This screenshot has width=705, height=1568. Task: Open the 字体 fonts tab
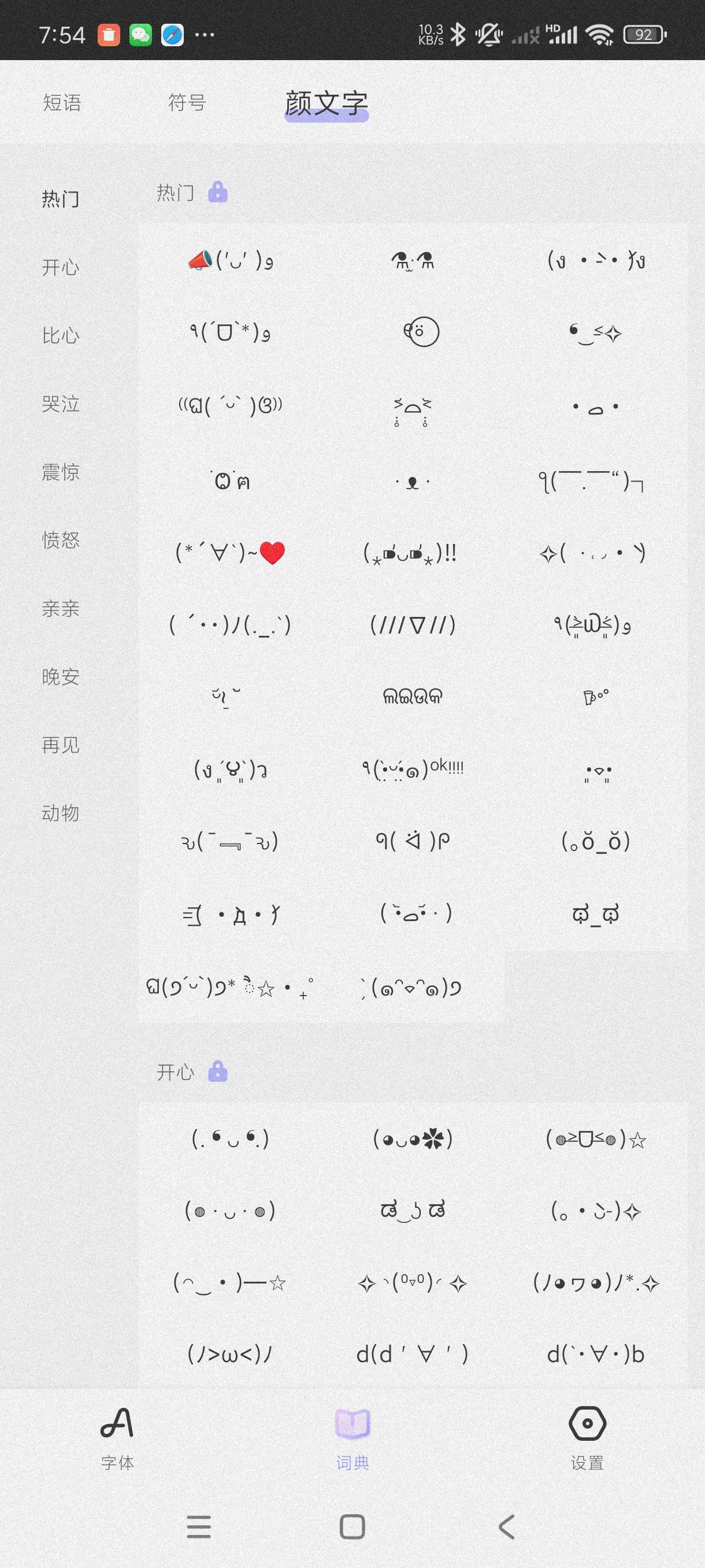click(x=117, y=1438)
